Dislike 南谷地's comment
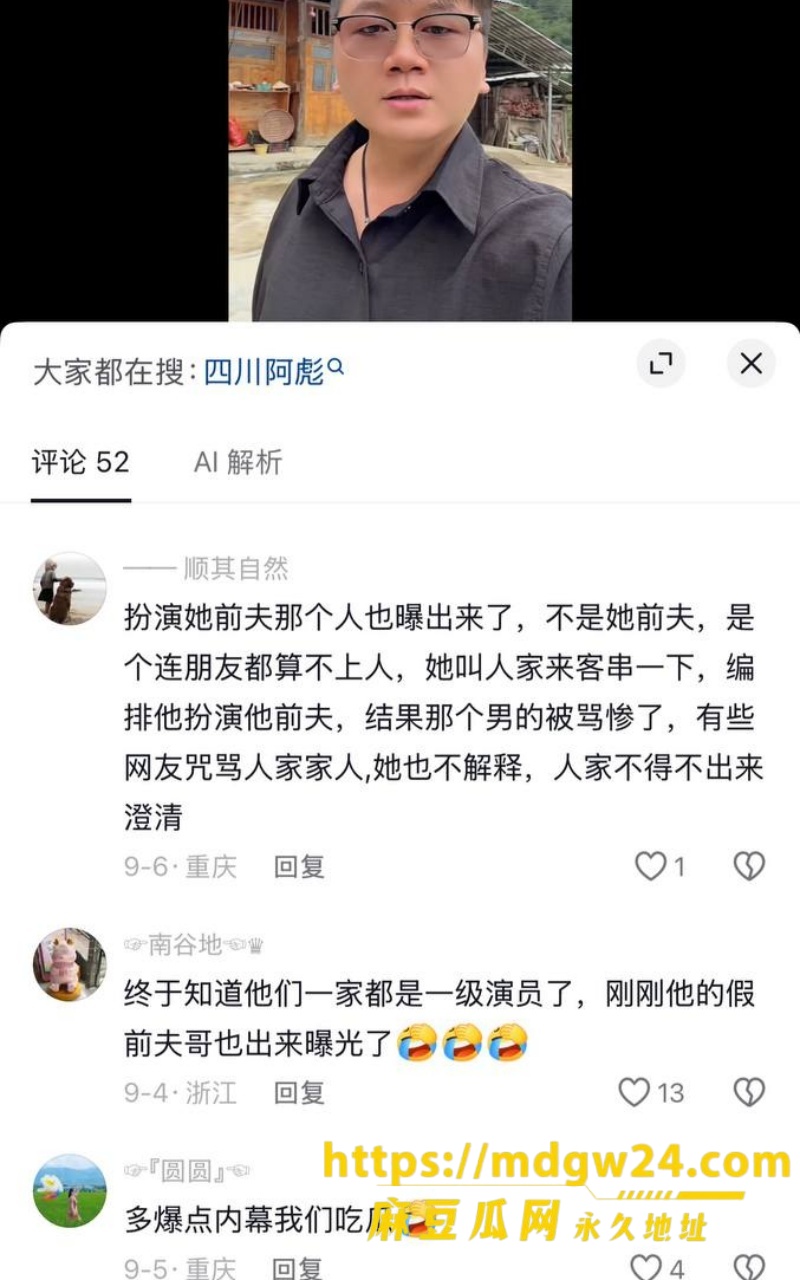 click(749, 1092)
